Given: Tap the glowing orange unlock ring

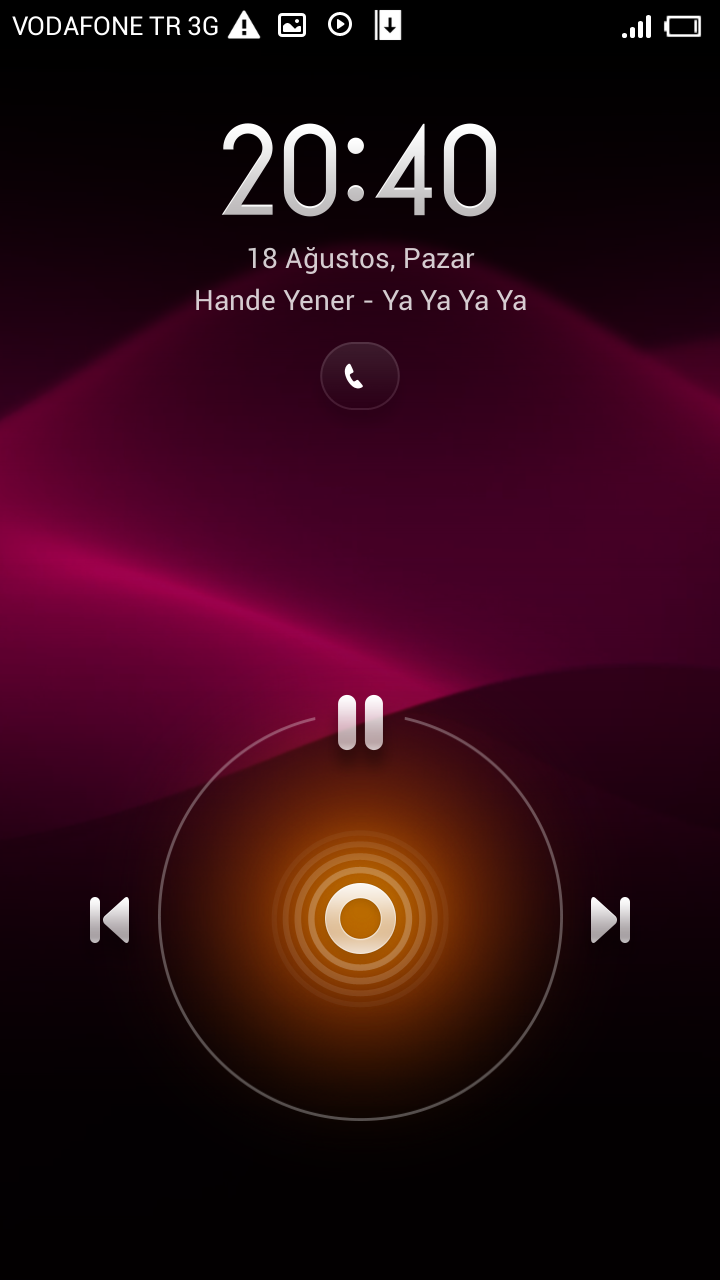Looking at the screenshot, I should tap(360, 918).
